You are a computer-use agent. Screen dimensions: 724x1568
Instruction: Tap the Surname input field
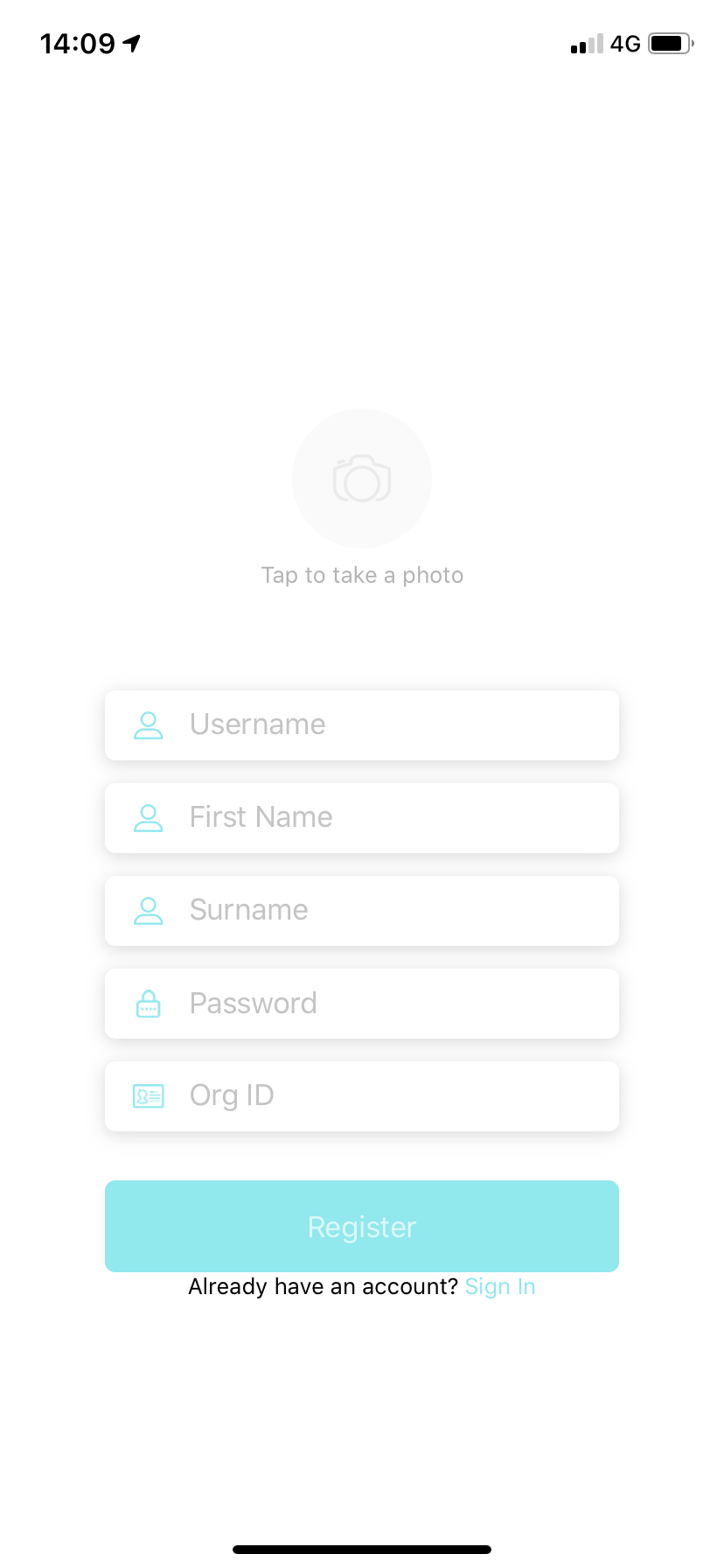pos(362,911)
